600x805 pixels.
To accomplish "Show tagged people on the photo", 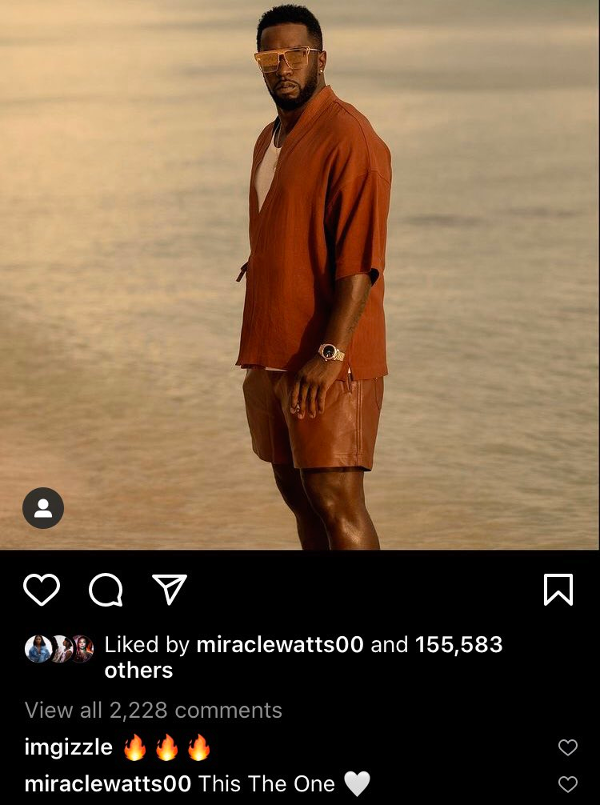I will (x=43, y=508).
